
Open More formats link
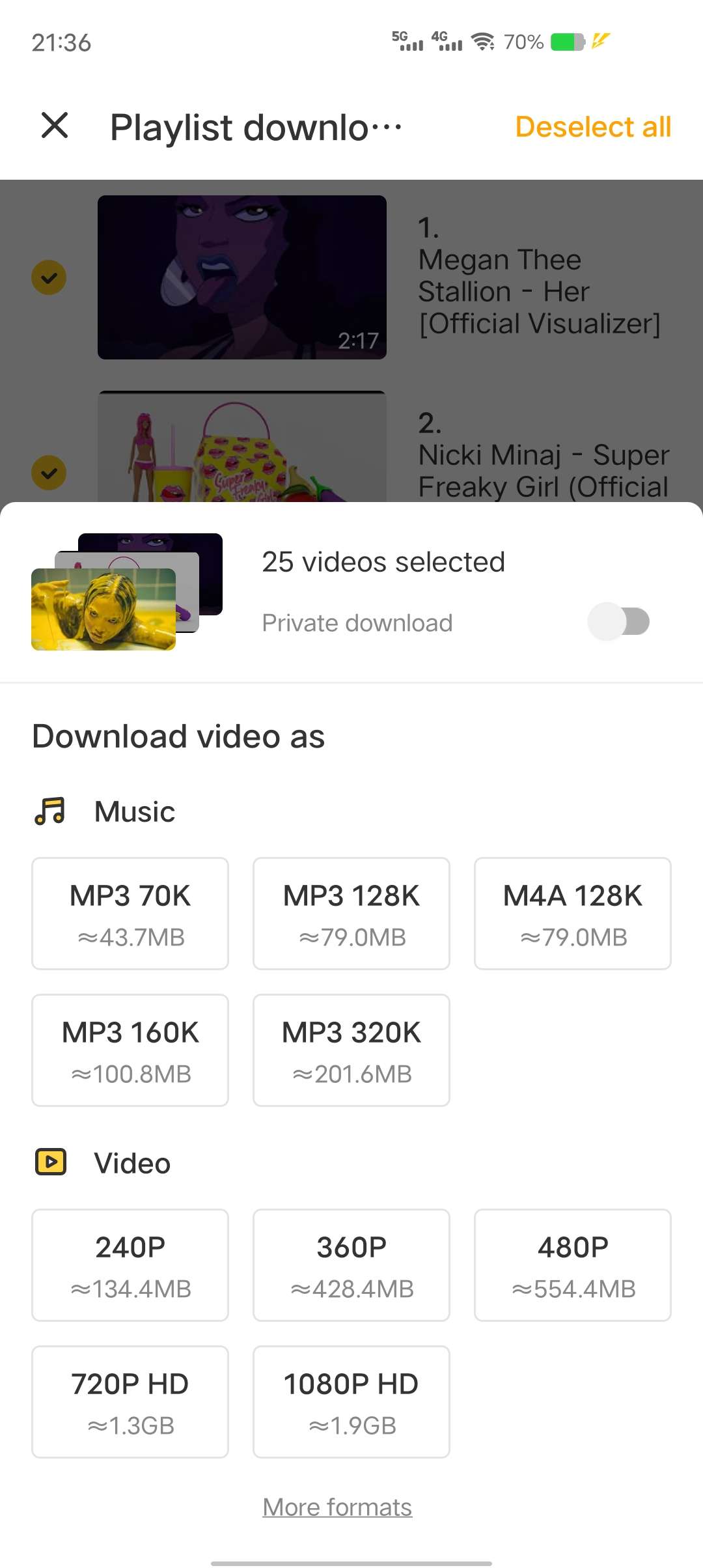[337, 1507]
